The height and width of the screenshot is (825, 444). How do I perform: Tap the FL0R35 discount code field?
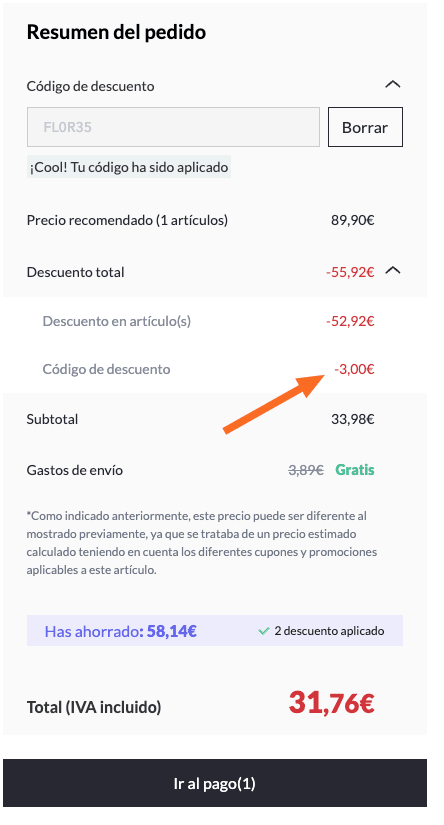click(173, 127)
